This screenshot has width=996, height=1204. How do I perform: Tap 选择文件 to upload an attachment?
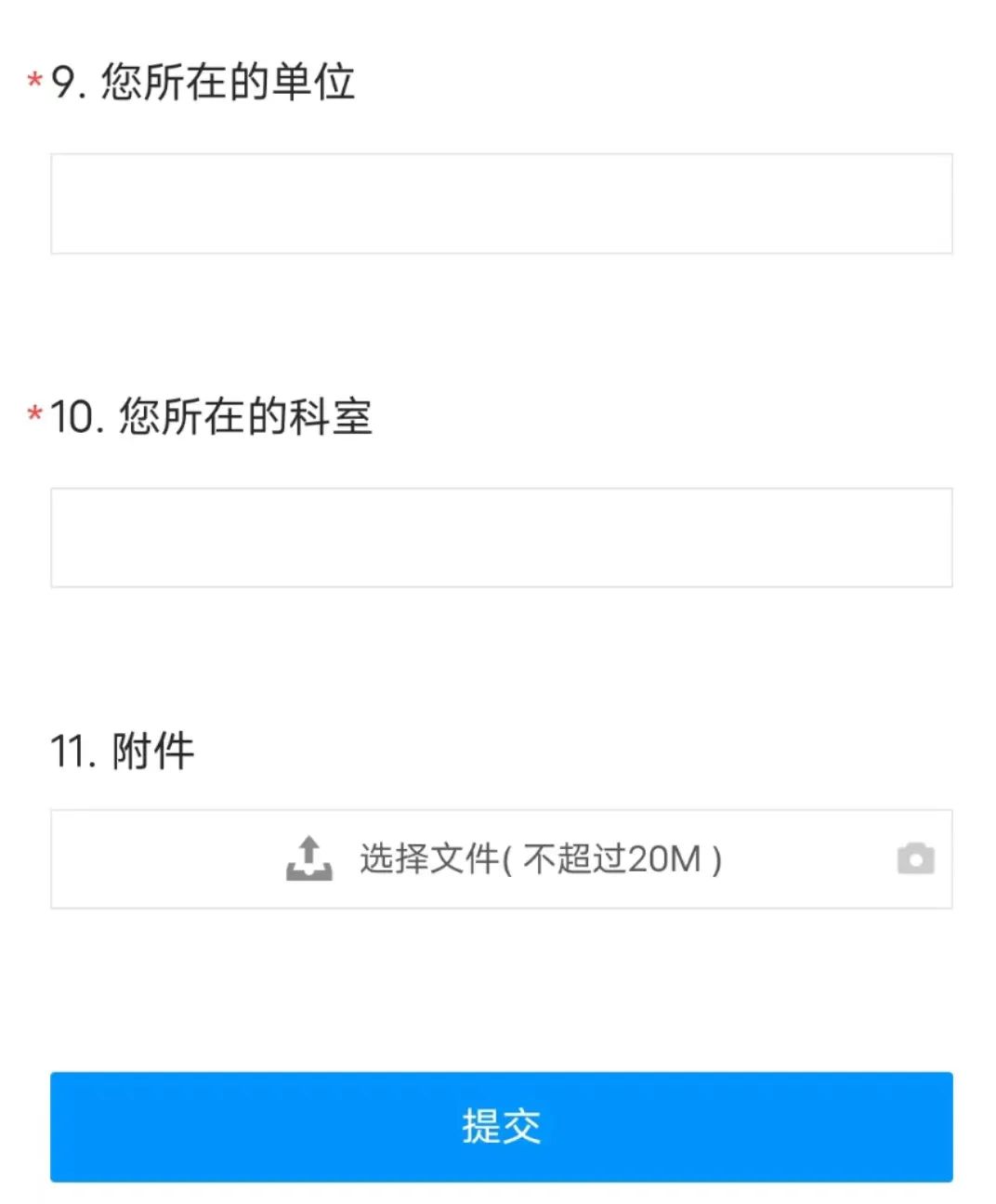(503, 859)
